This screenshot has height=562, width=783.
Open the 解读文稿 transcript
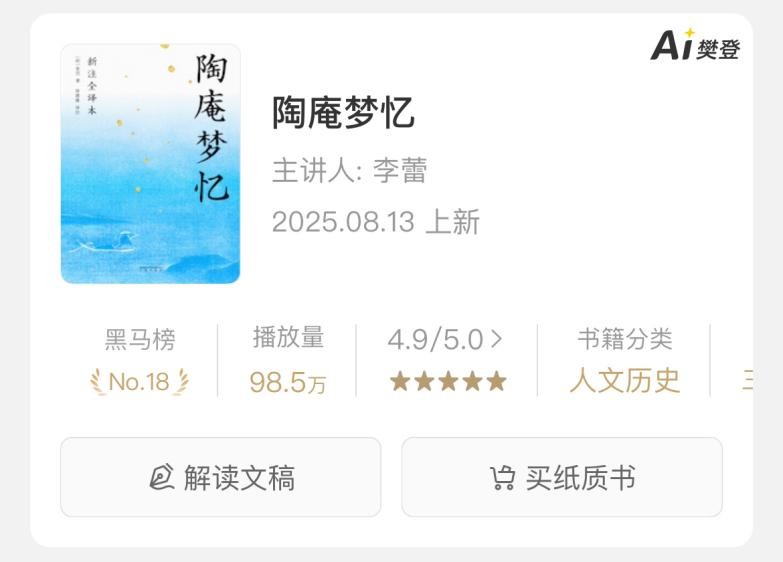[x=220, y=477]
